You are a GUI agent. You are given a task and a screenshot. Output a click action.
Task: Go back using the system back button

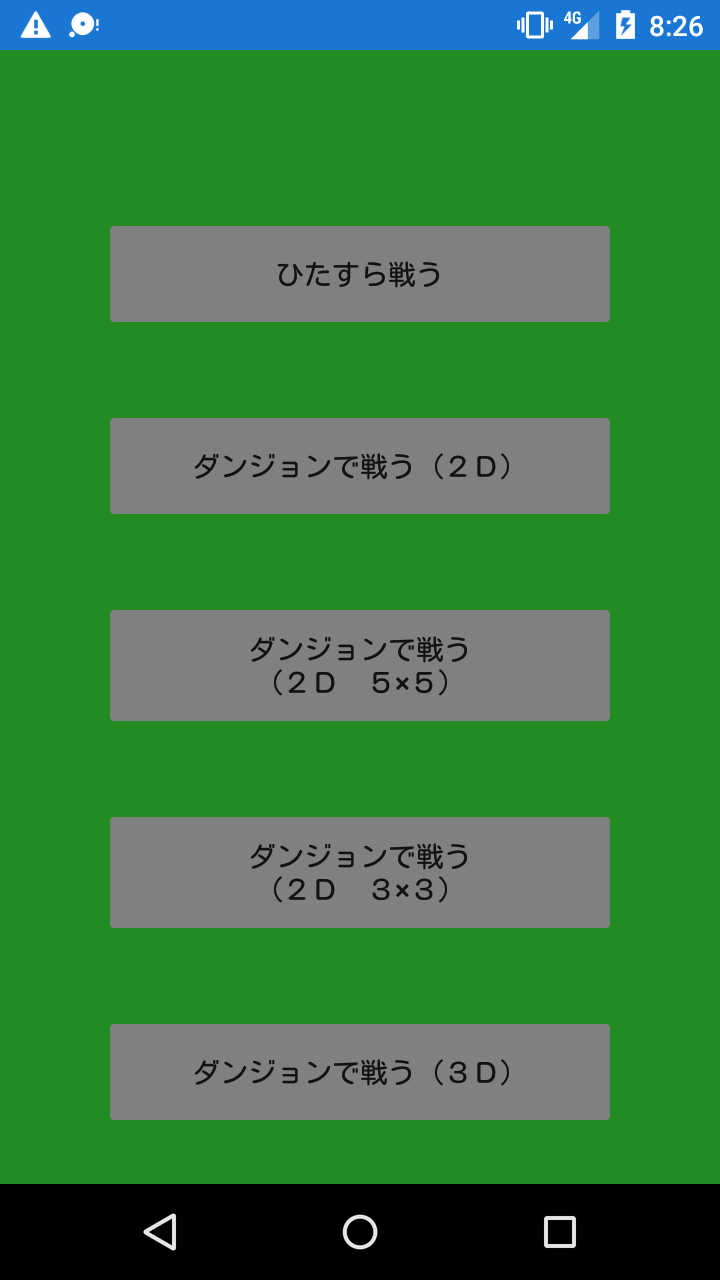tap(160, 1232)
